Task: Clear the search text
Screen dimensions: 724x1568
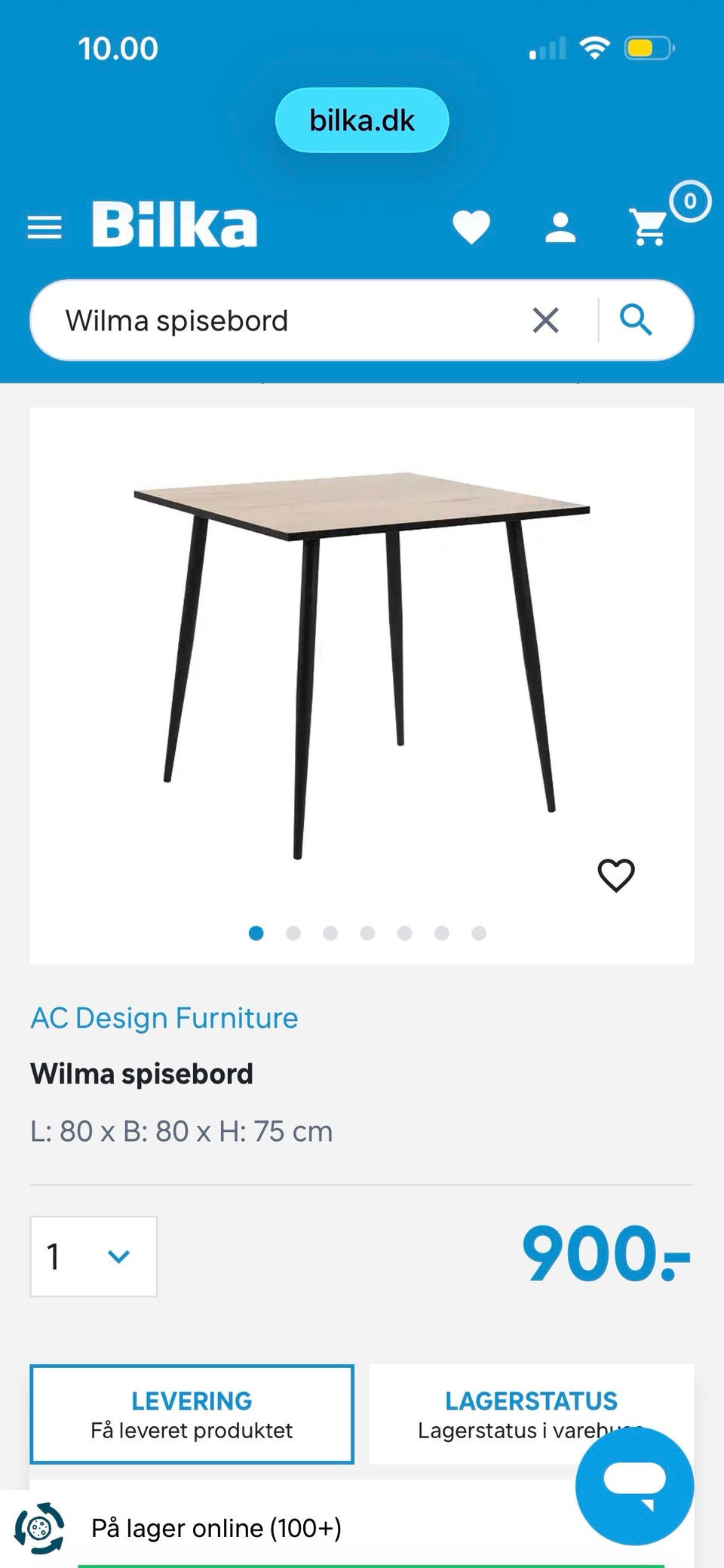Action: (545, 321)
